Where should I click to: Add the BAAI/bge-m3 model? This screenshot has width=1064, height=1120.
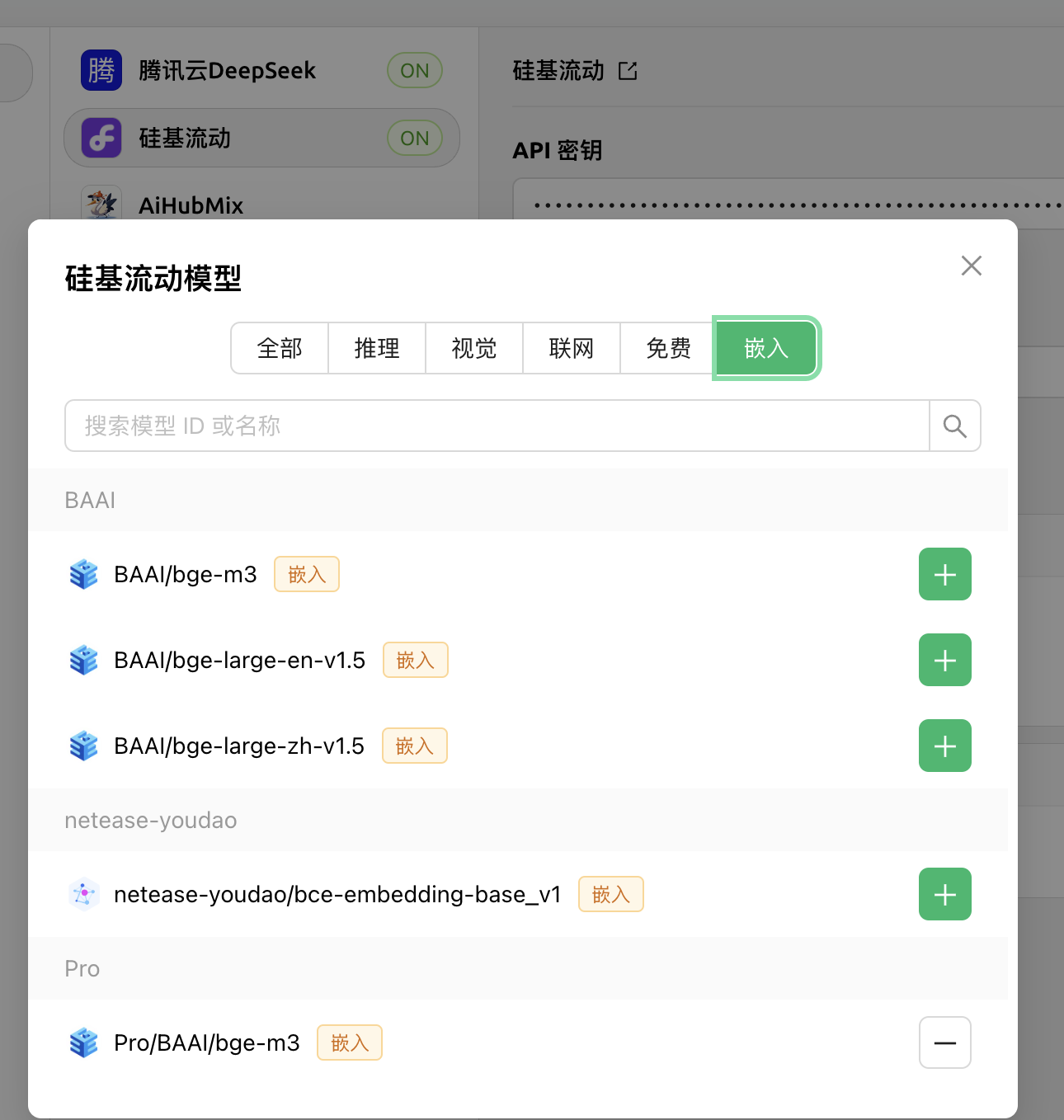coord(944,574)
